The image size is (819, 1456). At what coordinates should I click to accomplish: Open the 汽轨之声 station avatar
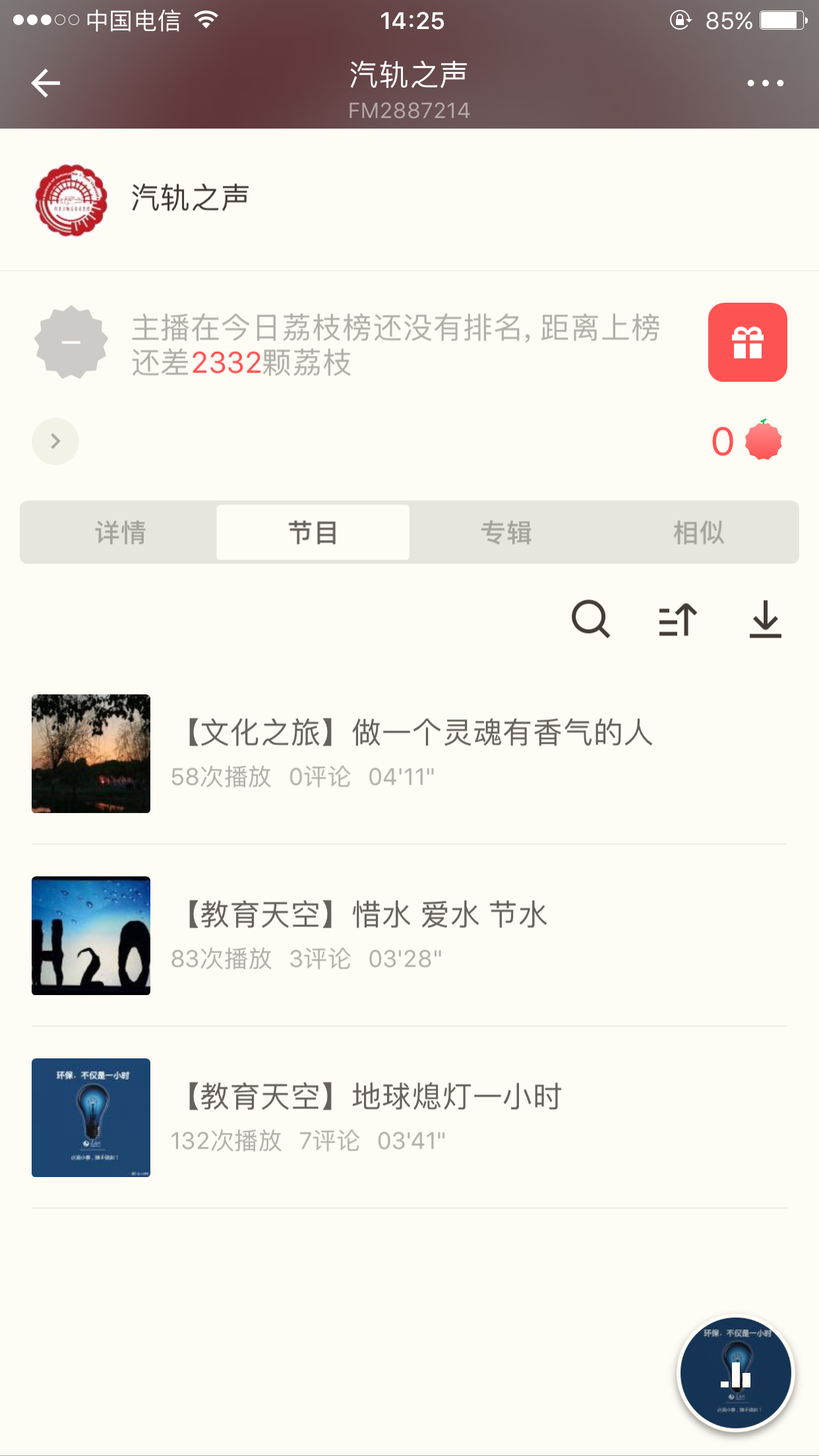coord(71,200)
